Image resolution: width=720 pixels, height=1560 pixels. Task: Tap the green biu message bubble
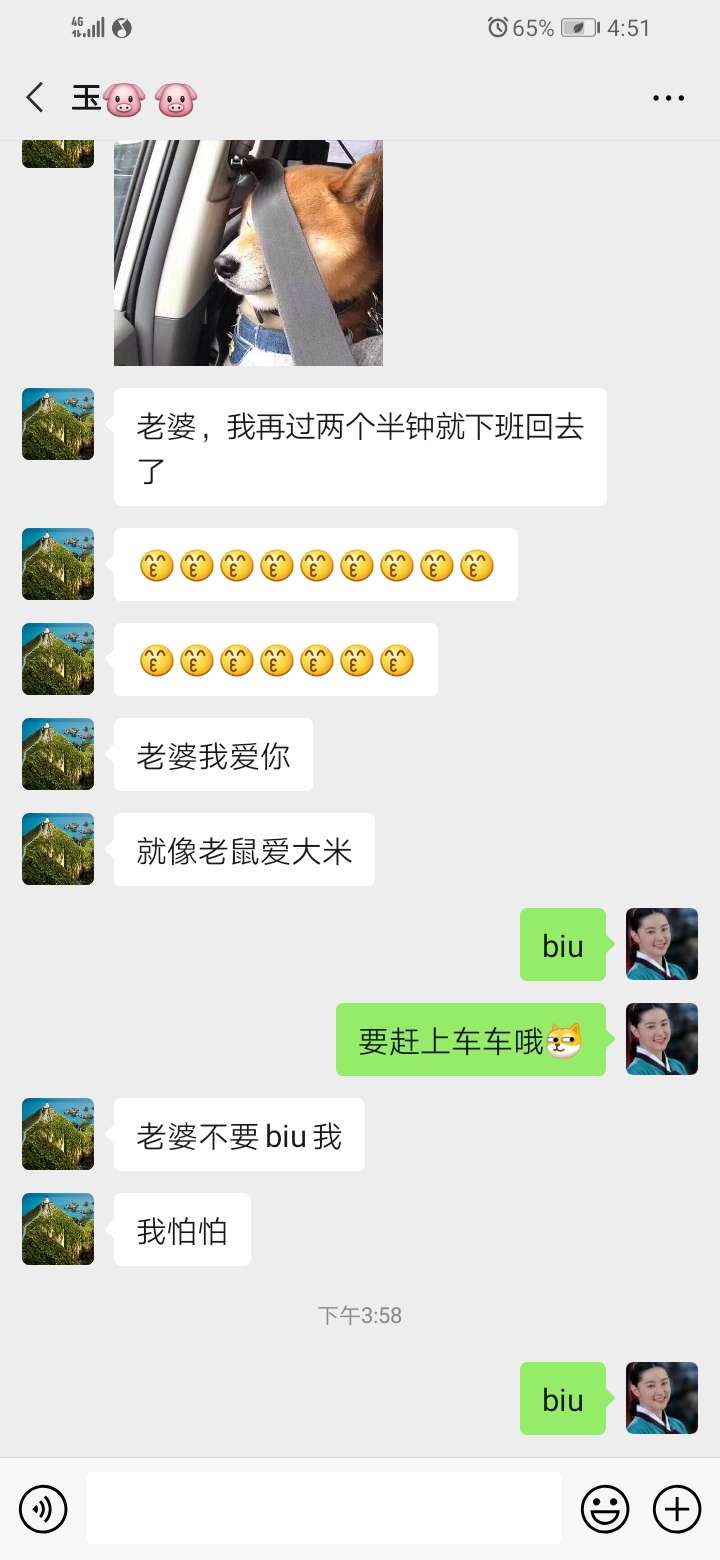point(562,945)
